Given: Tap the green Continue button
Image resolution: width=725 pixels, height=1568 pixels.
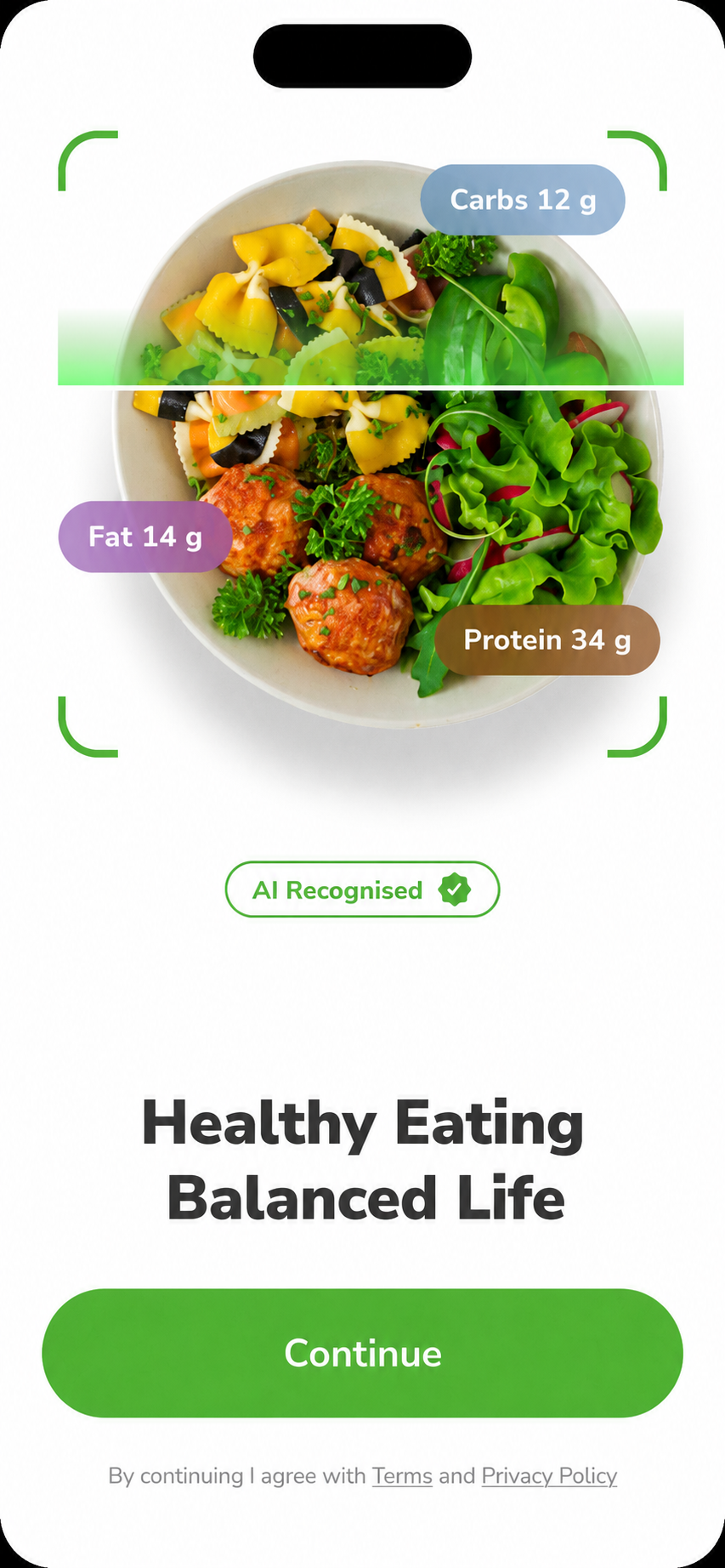Looking at the screenshot, I should pyautogui.click(x=362, y=1353).
